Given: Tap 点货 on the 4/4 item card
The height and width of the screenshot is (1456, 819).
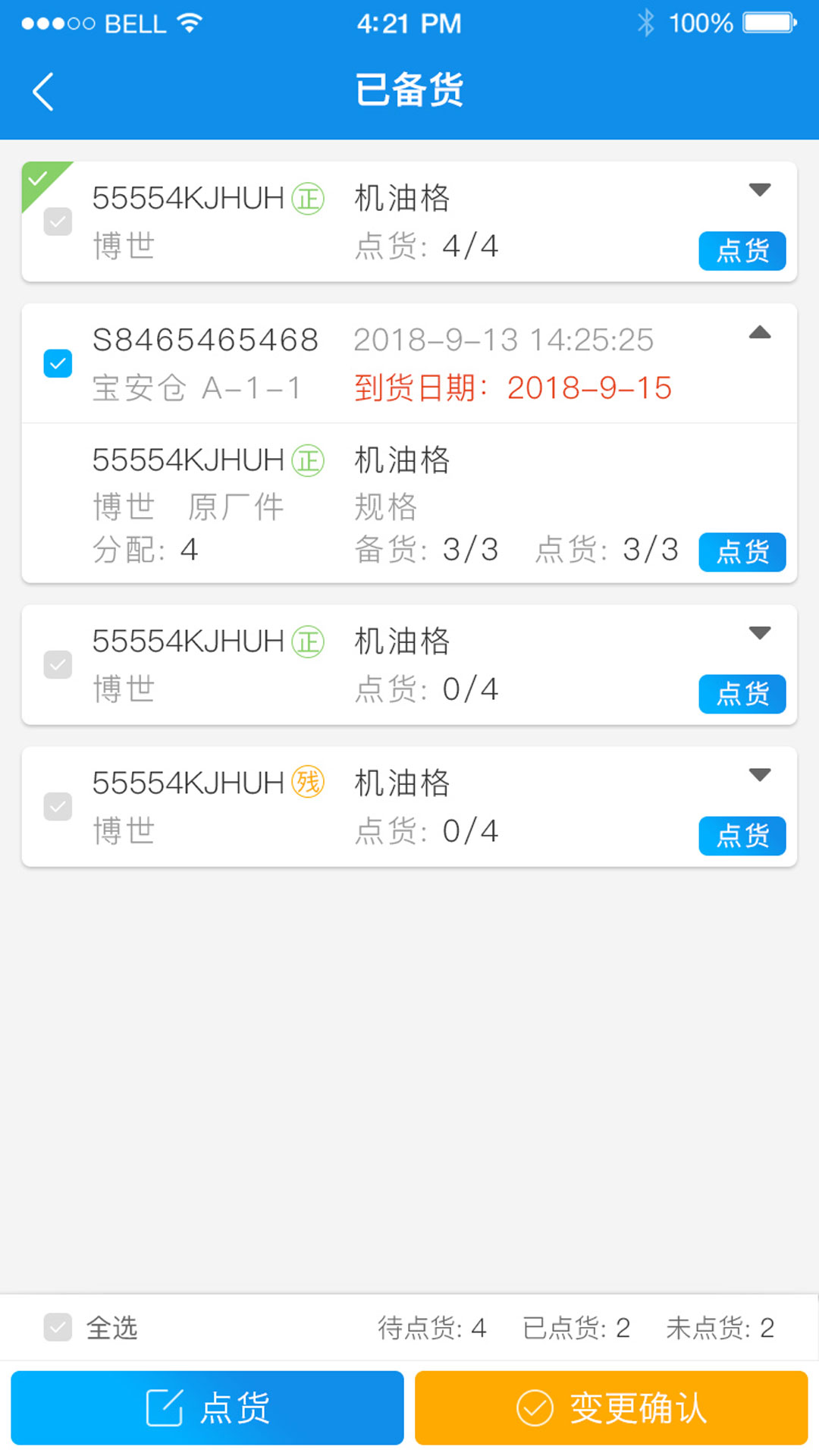Looking at the screenshot, I should click(742, 251).
